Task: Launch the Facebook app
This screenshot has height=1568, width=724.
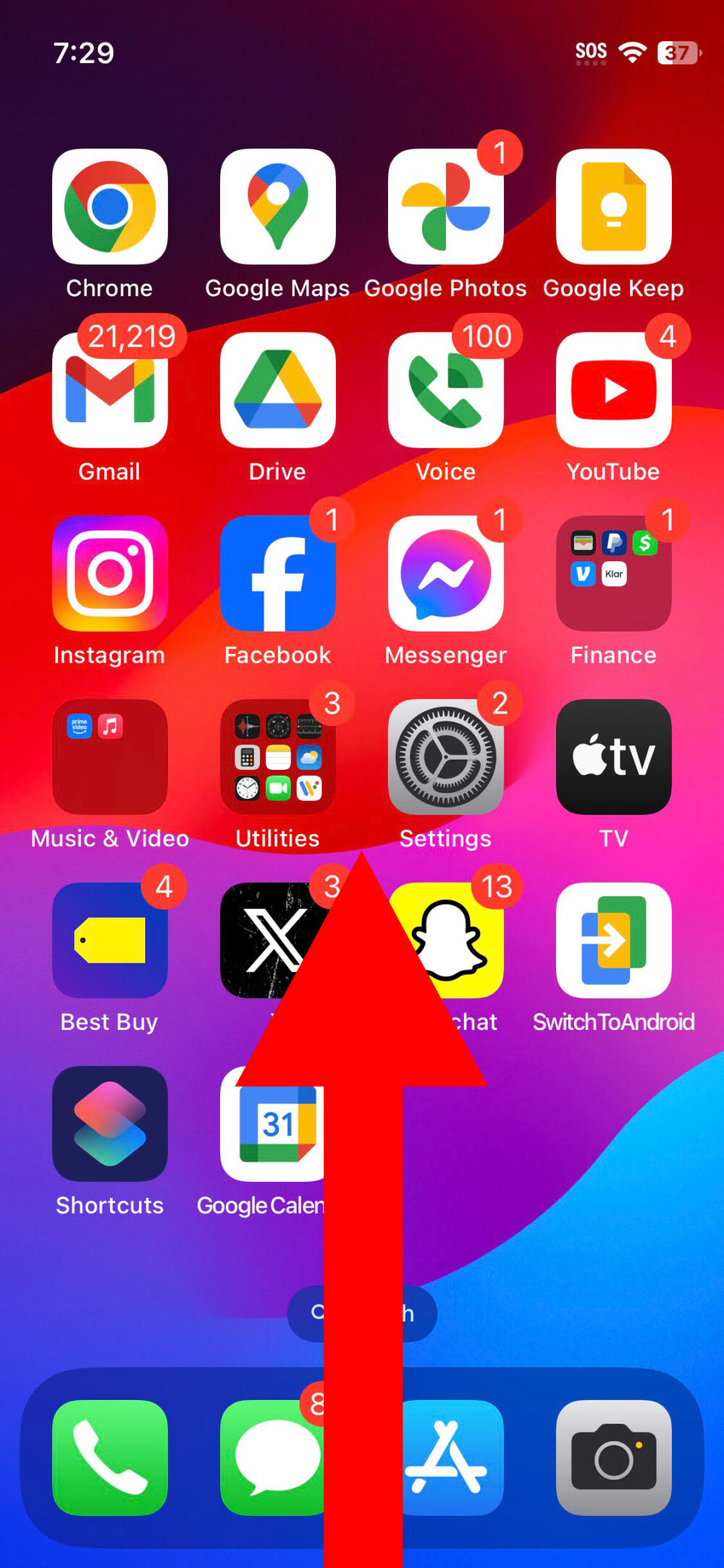Action: [277, 572]
